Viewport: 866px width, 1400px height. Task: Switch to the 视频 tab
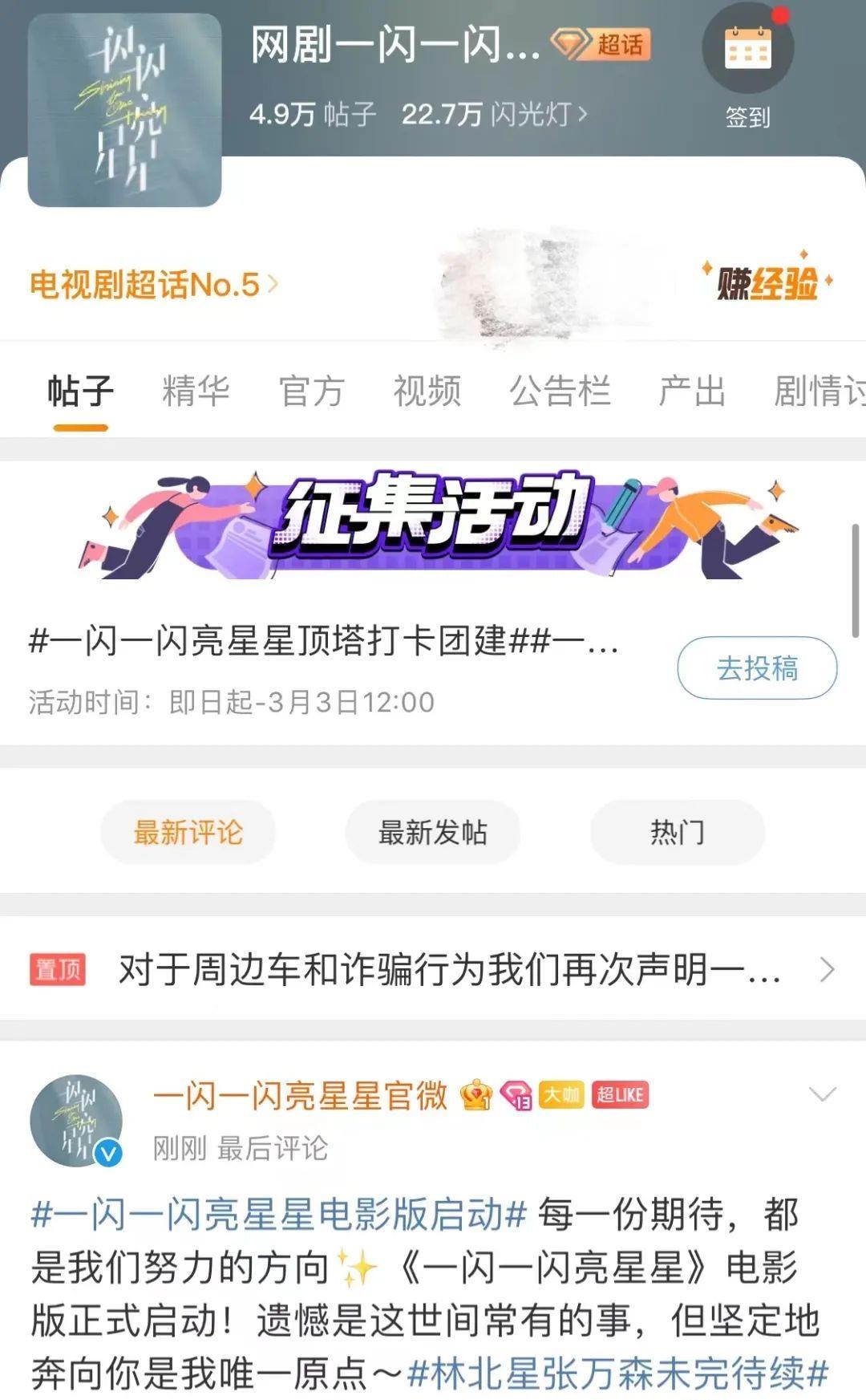pos(426,391)
